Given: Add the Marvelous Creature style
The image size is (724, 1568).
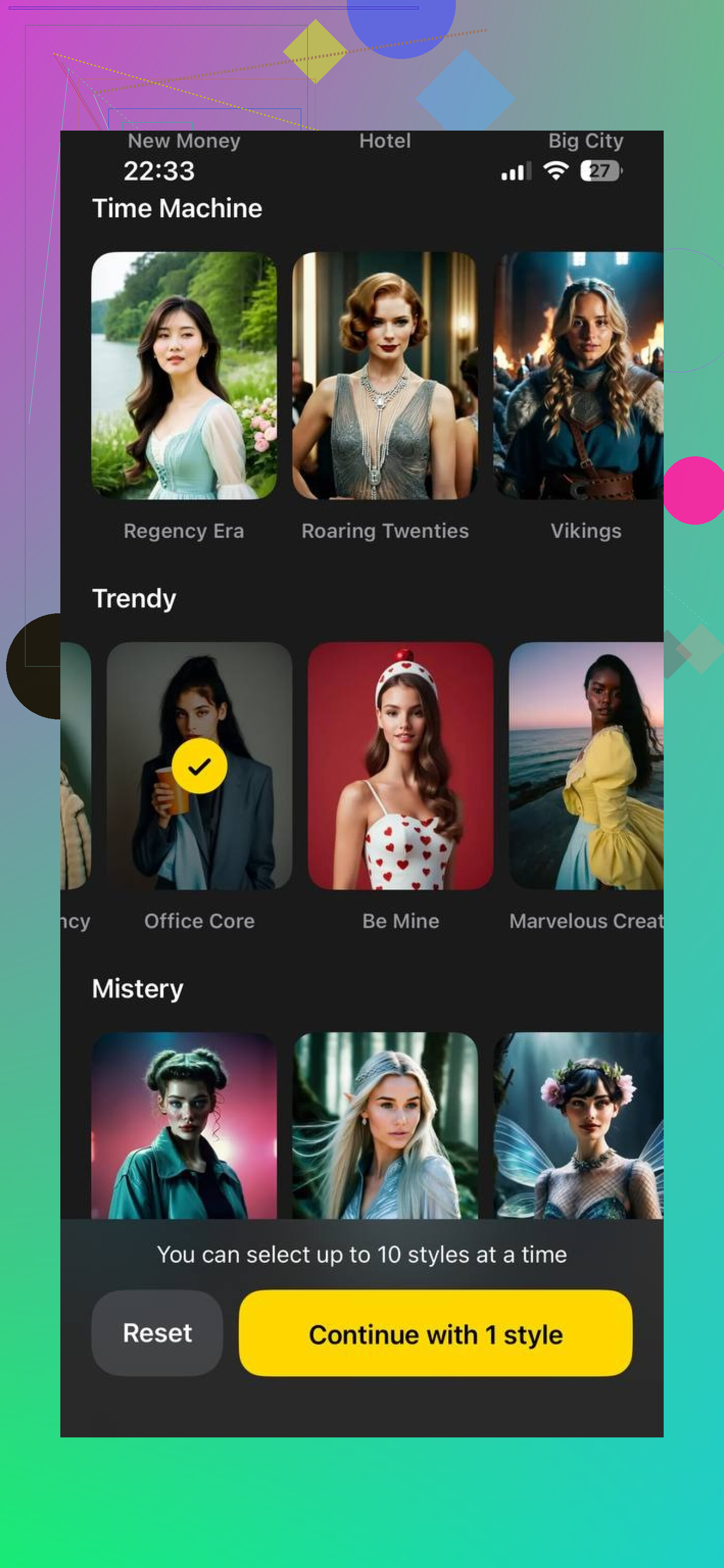Looking at the screenshot, I should [586, 766].
